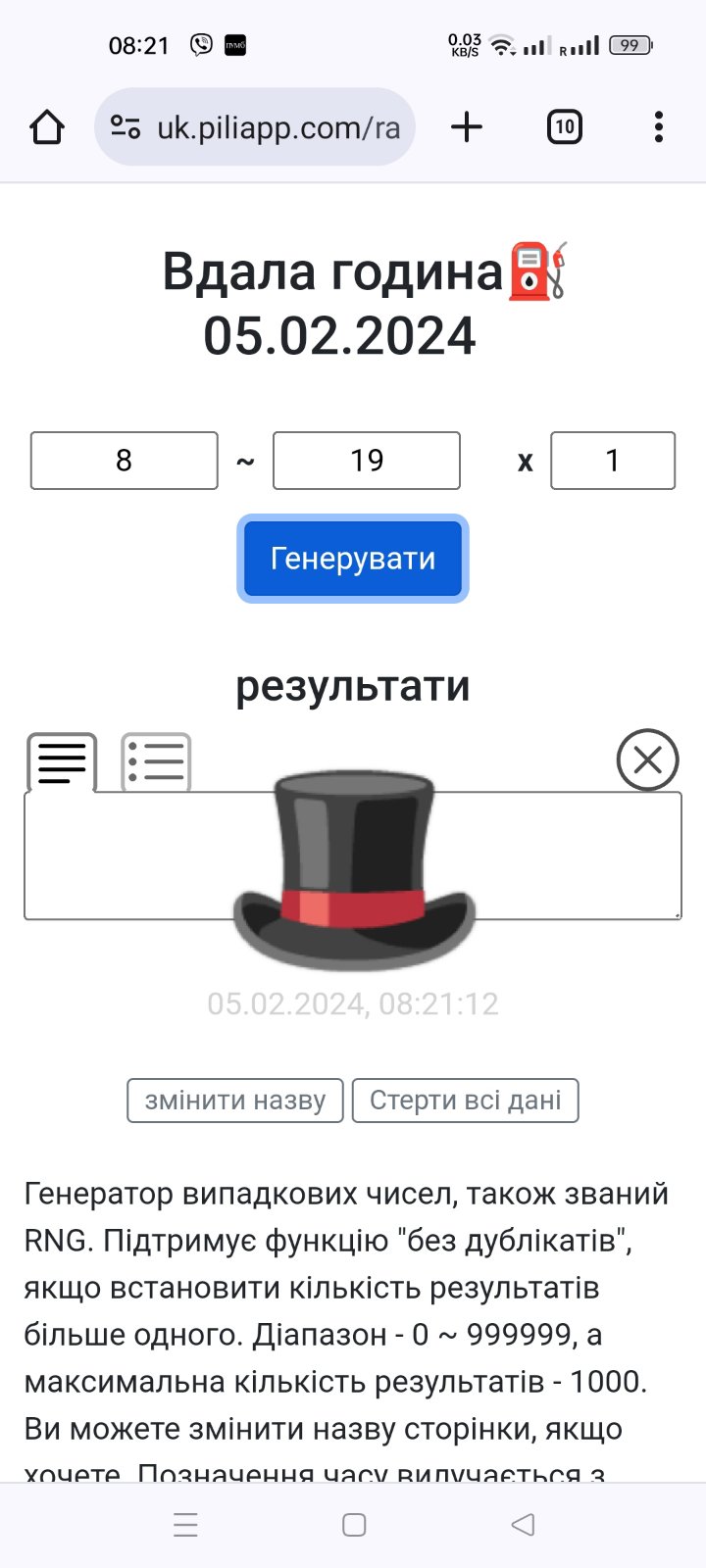
Task: Tap the uk.piliapp.com address bar
Action: pyautogui.click(x=255, y=127)
